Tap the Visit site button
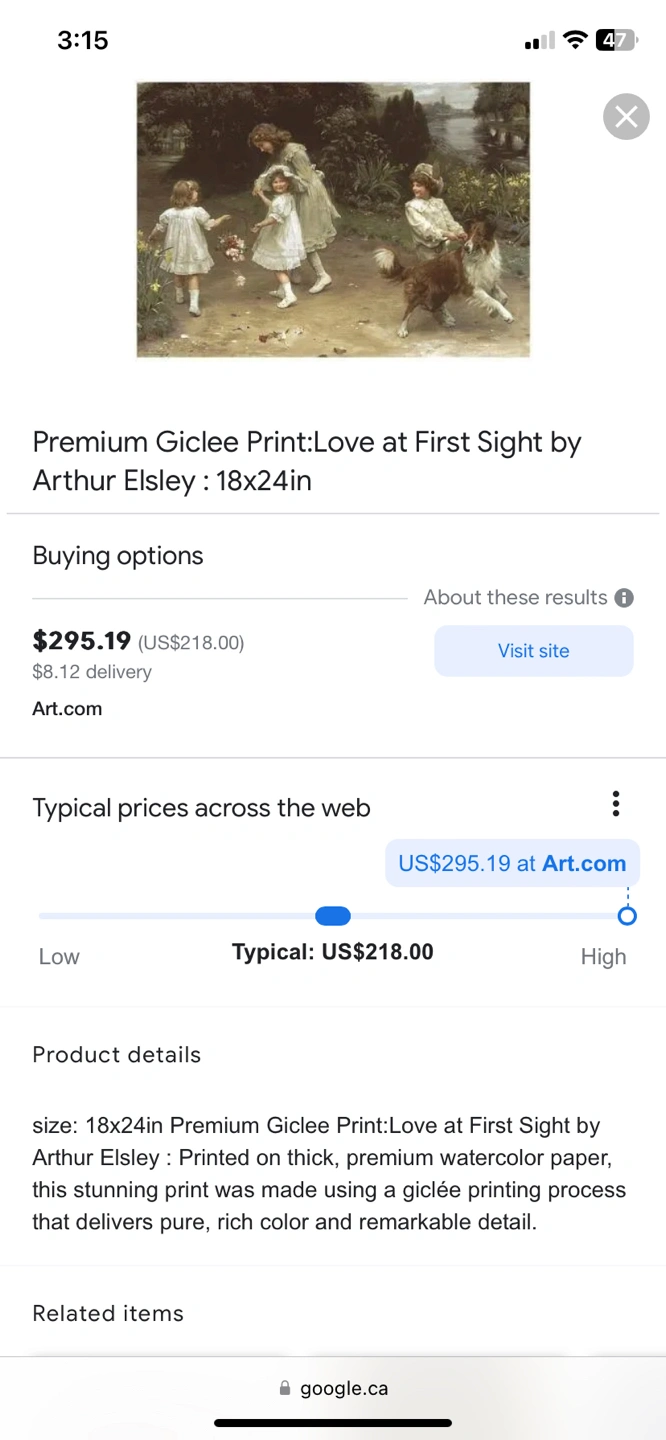This screenshot has width=666, height=1440. [534, 651]
